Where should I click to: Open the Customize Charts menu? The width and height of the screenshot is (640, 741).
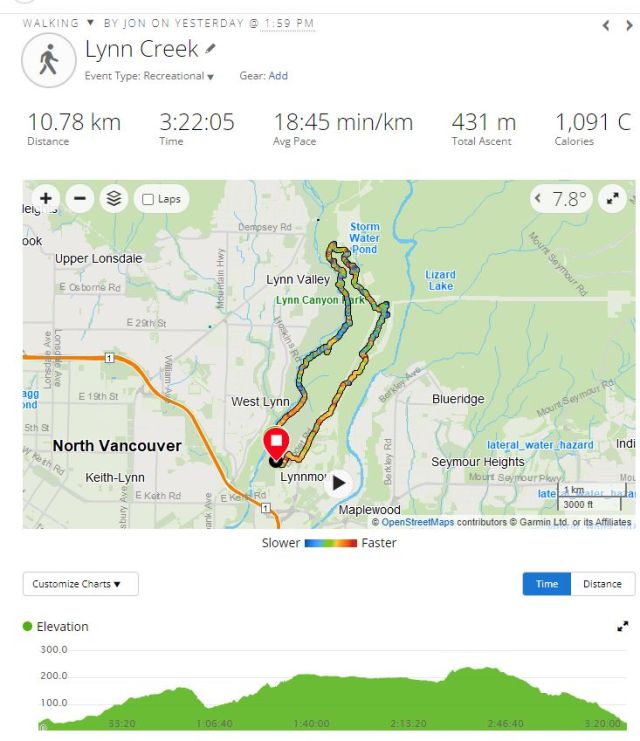(80, 584)
